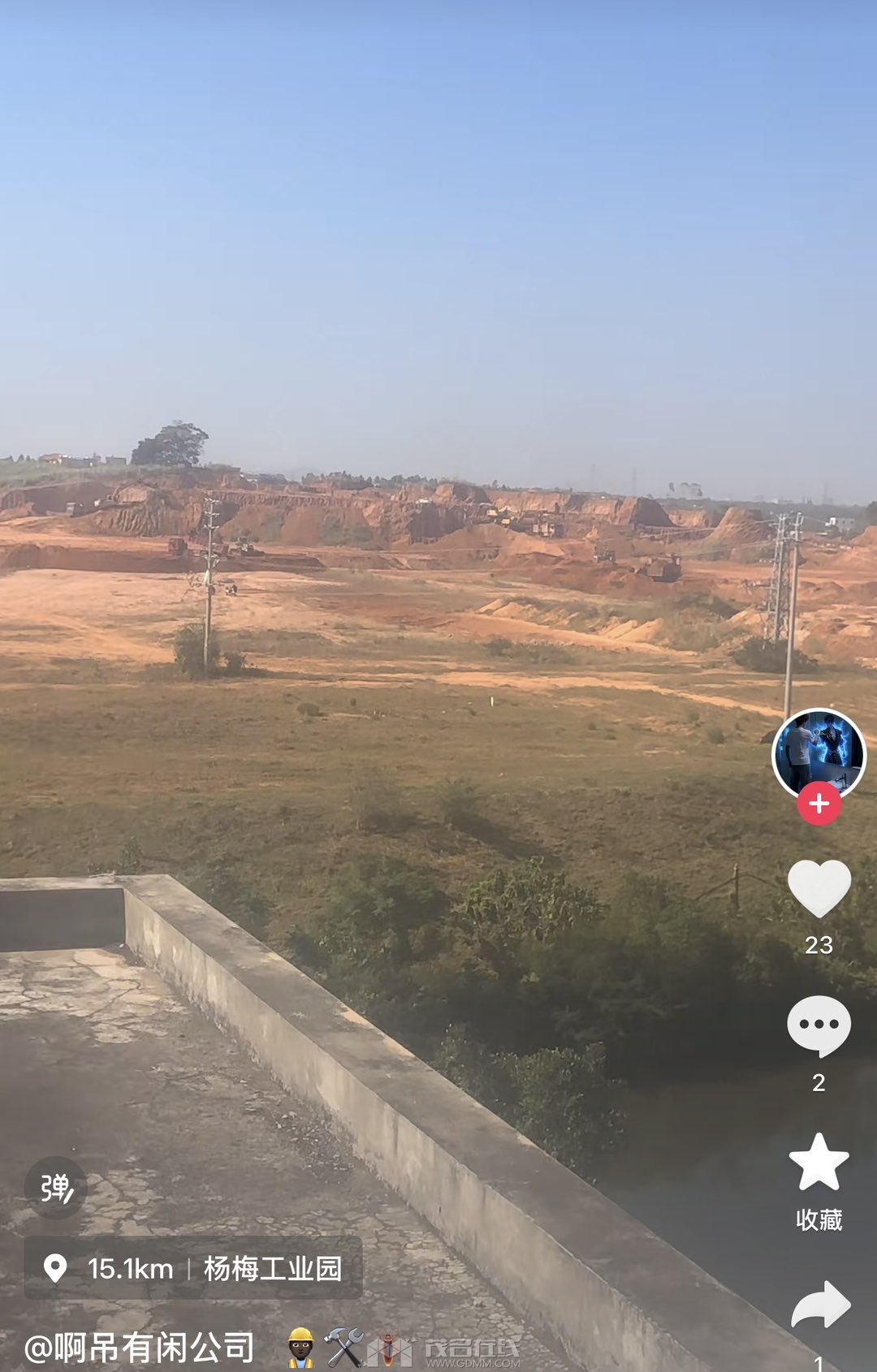Viewport: 877px width, 1372px height.
Task: Open the @啊吊有闲公司 username
Action: pyautogui.click(x=140, y=1348)
